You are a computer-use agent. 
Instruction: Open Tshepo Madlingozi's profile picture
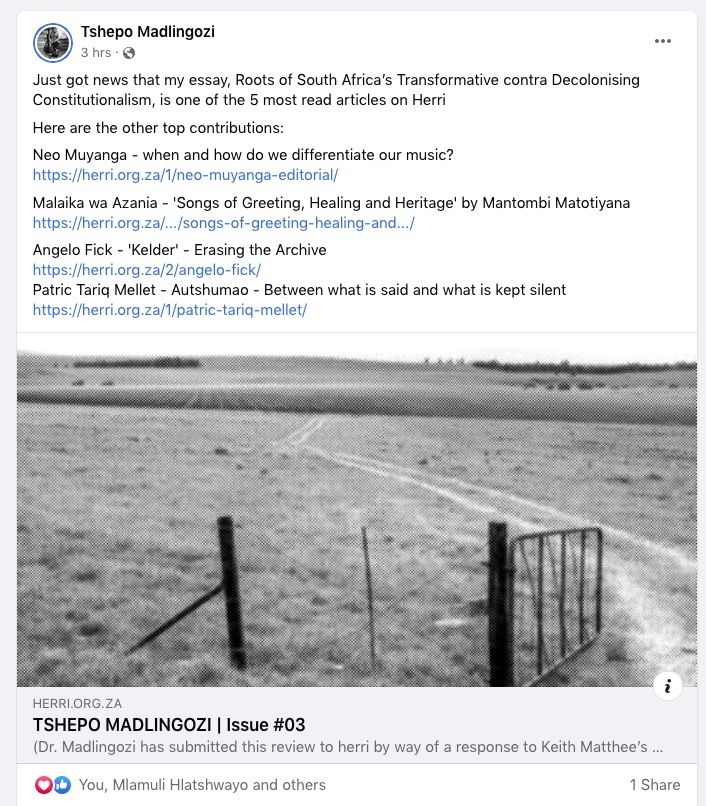click(53, 42)
